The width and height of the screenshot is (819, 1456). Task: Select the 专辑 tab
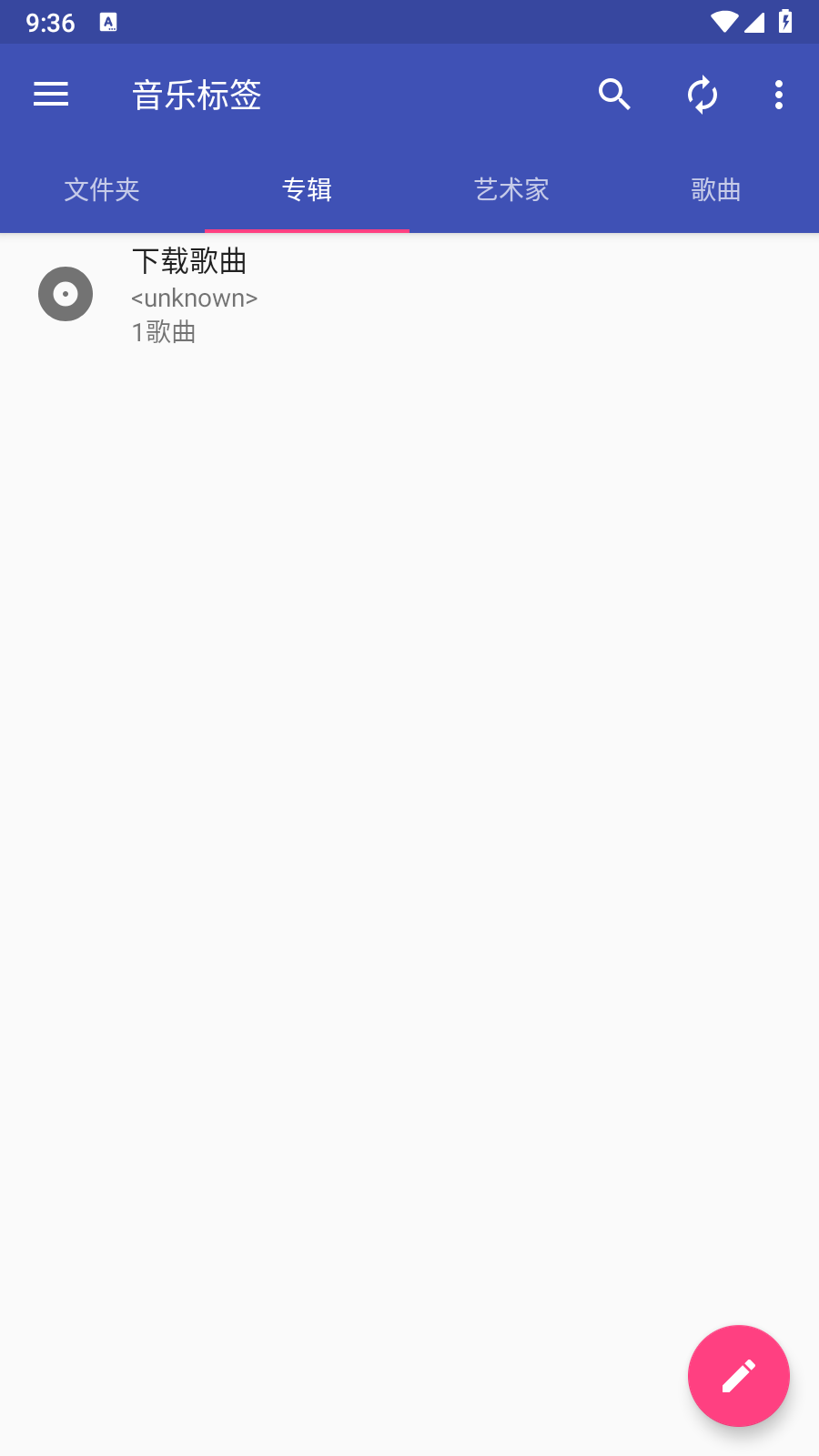pyautogui.click(x=307, y=189)
